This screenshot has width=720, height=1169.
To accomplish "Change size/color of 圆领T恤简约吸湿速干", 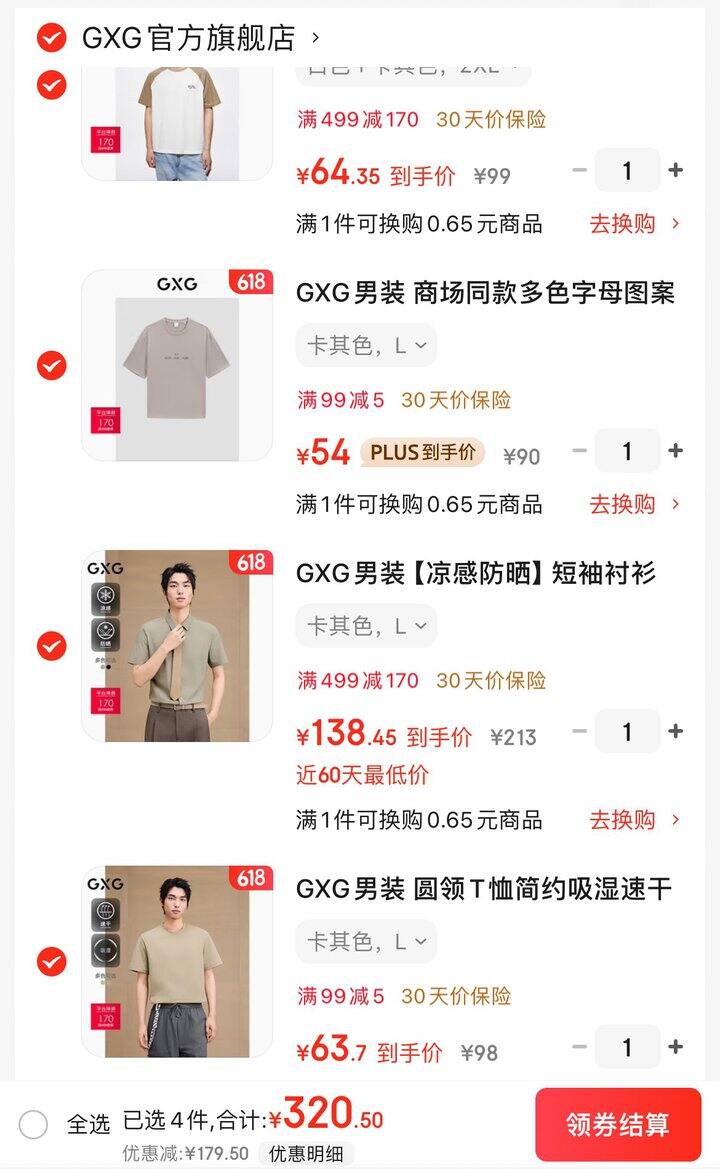I will (366, 942).
